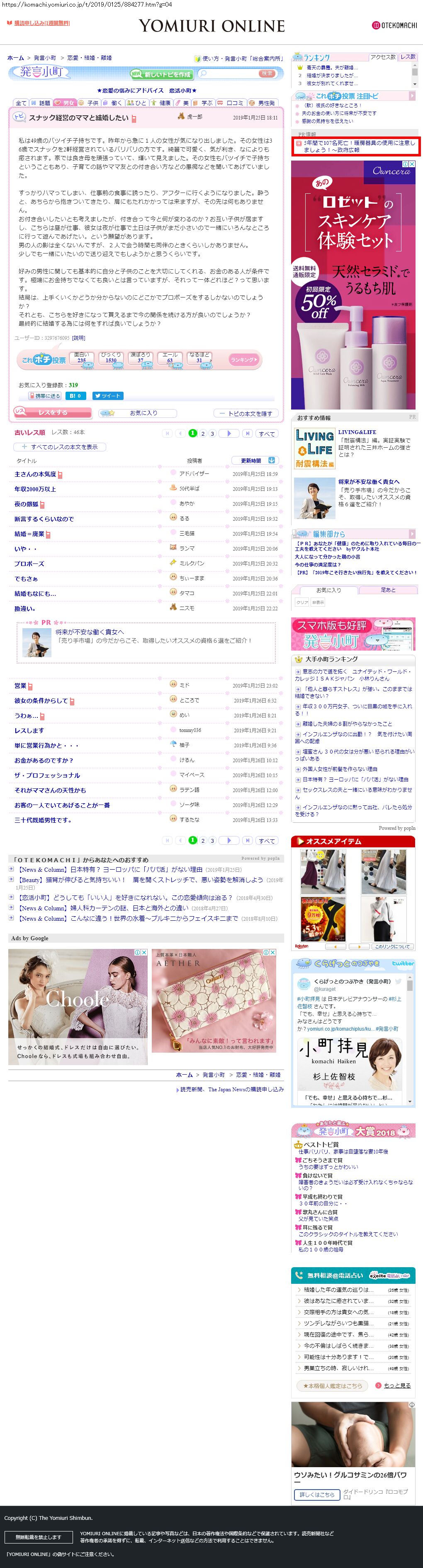Open reply titled 年収2000万以上
The width and height of the screenshot is (423, 1568).
click(35, 489)
